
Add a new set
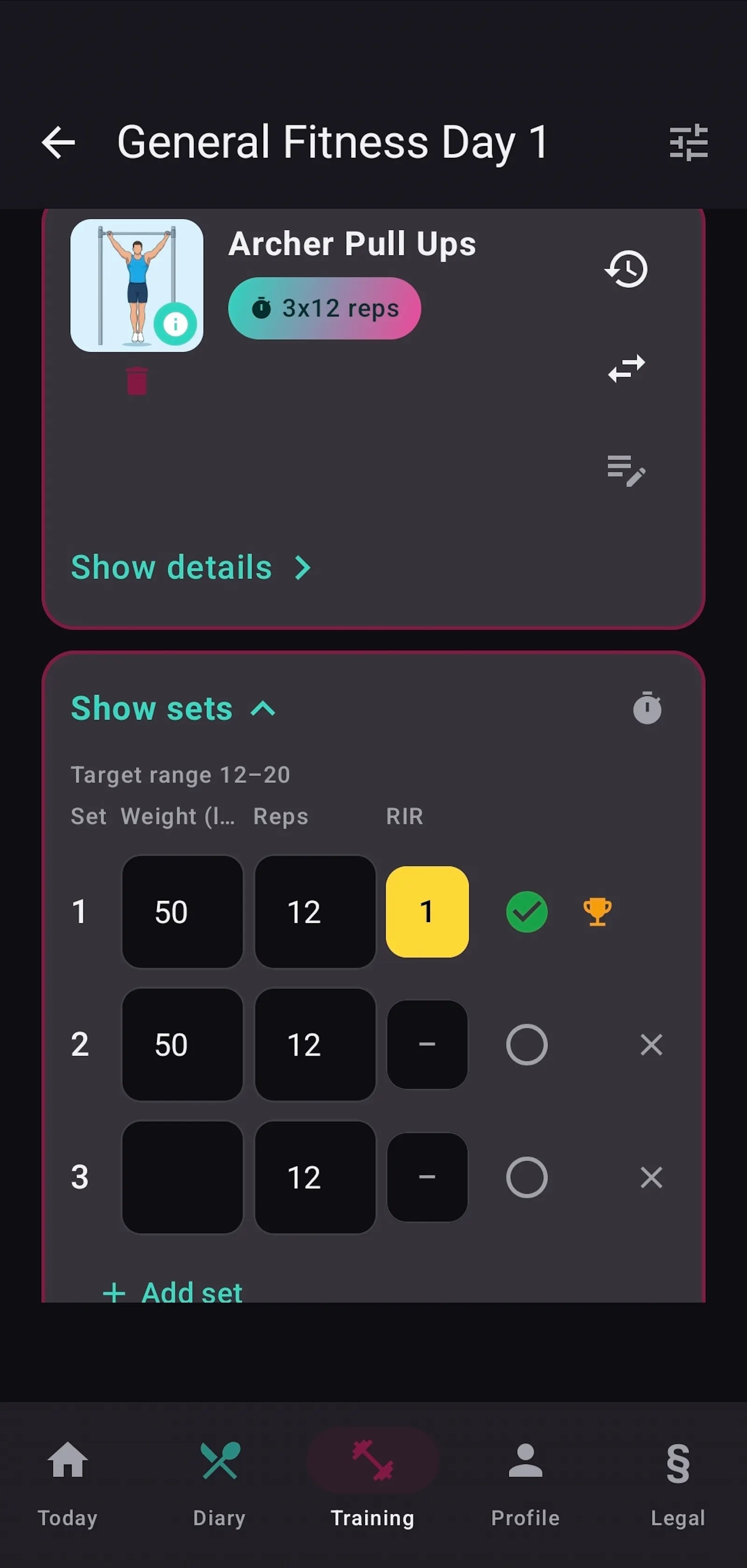click(x=173, y=1292)
